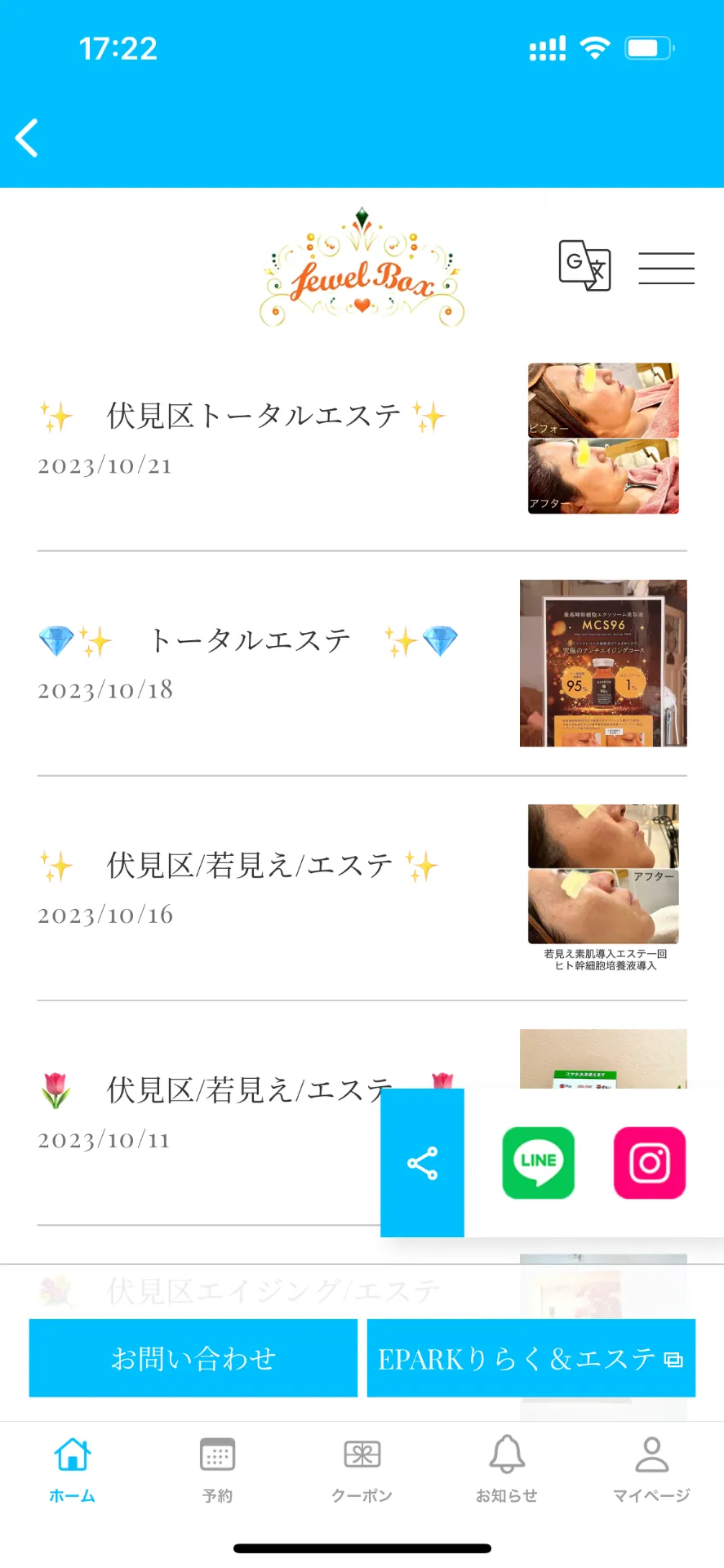This screenshot has height=1568, width=724.
Task: Tap the share icon
Action: click(422, 1163)
